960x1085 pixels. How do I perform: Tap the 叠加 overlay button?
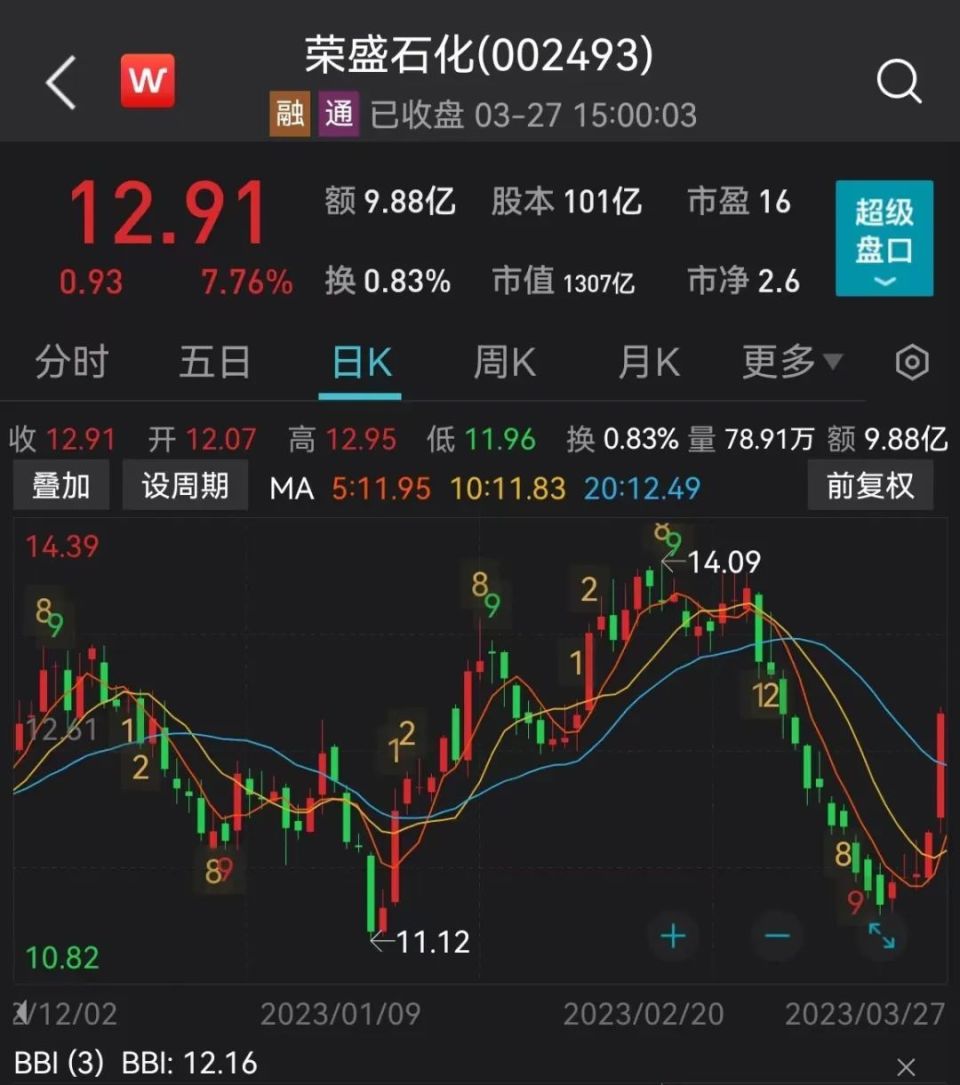click(61, 487)
